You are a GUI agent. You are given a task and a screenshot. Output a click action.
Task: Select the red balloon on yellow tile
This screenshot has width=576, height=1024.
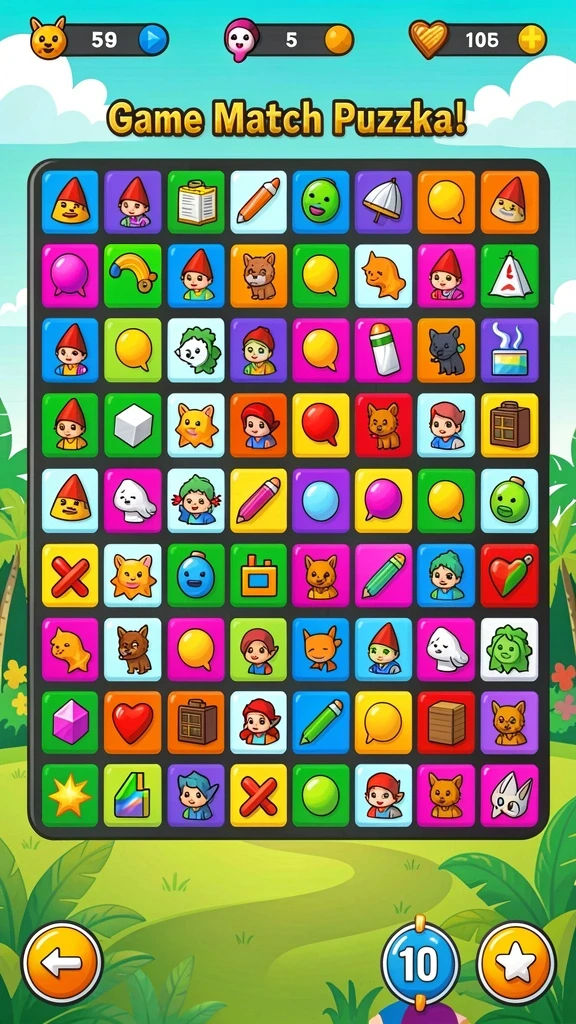pos(321,425)
